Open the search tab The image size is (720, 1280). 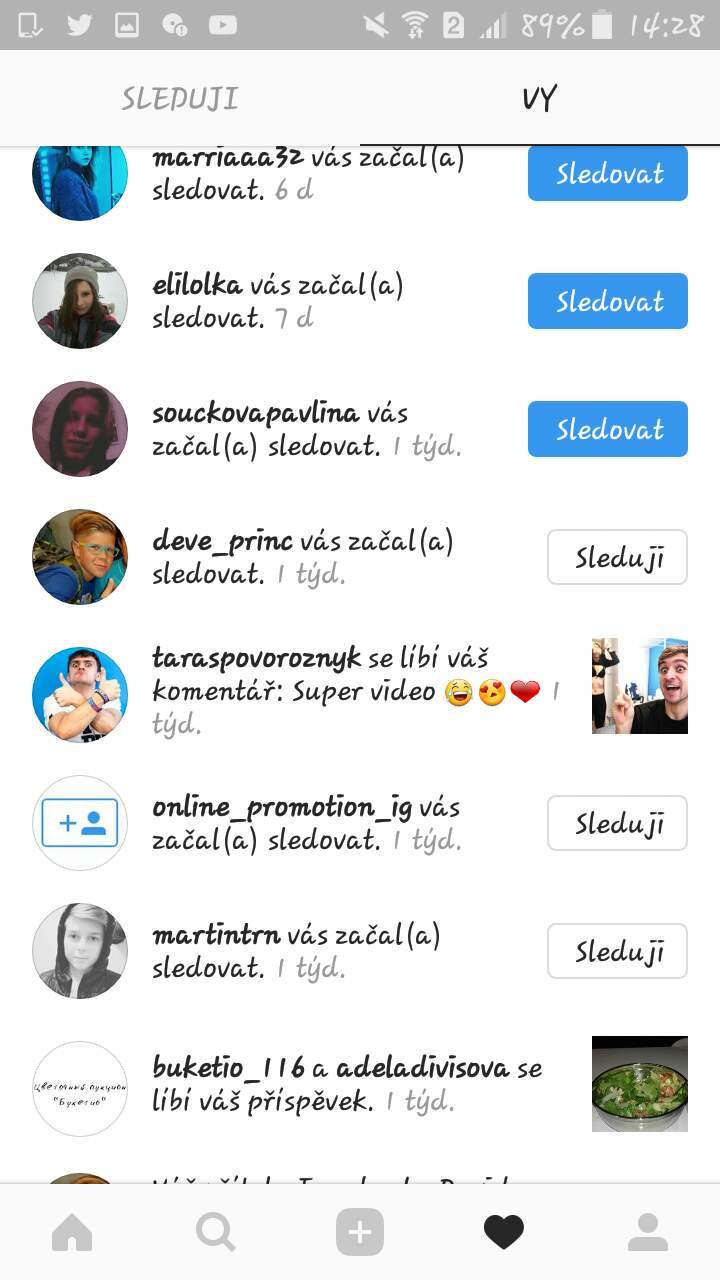point(216,1233)
